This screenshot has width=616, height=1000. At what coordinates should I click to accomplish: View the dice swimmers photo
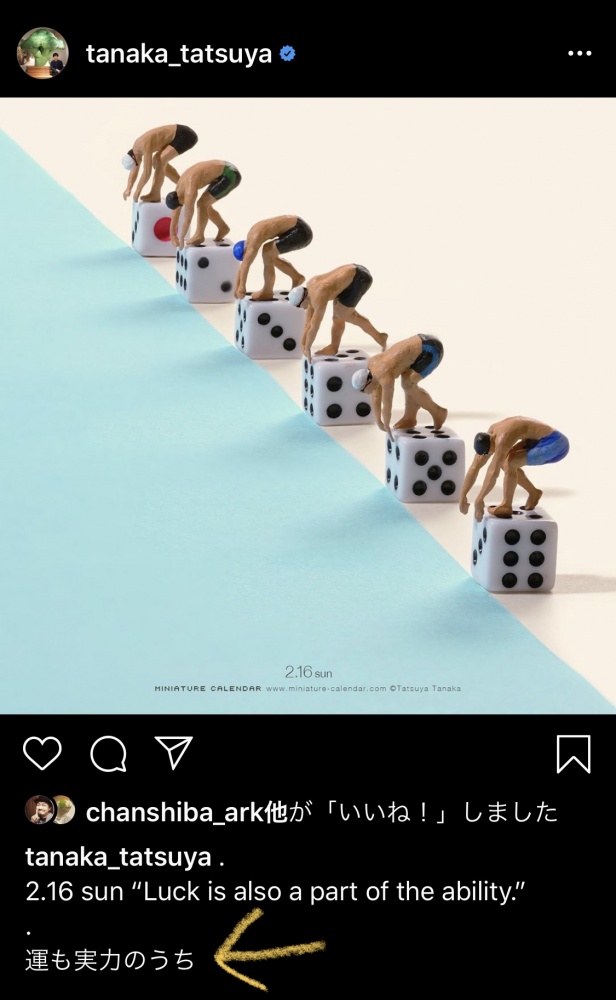click(308, 406)
